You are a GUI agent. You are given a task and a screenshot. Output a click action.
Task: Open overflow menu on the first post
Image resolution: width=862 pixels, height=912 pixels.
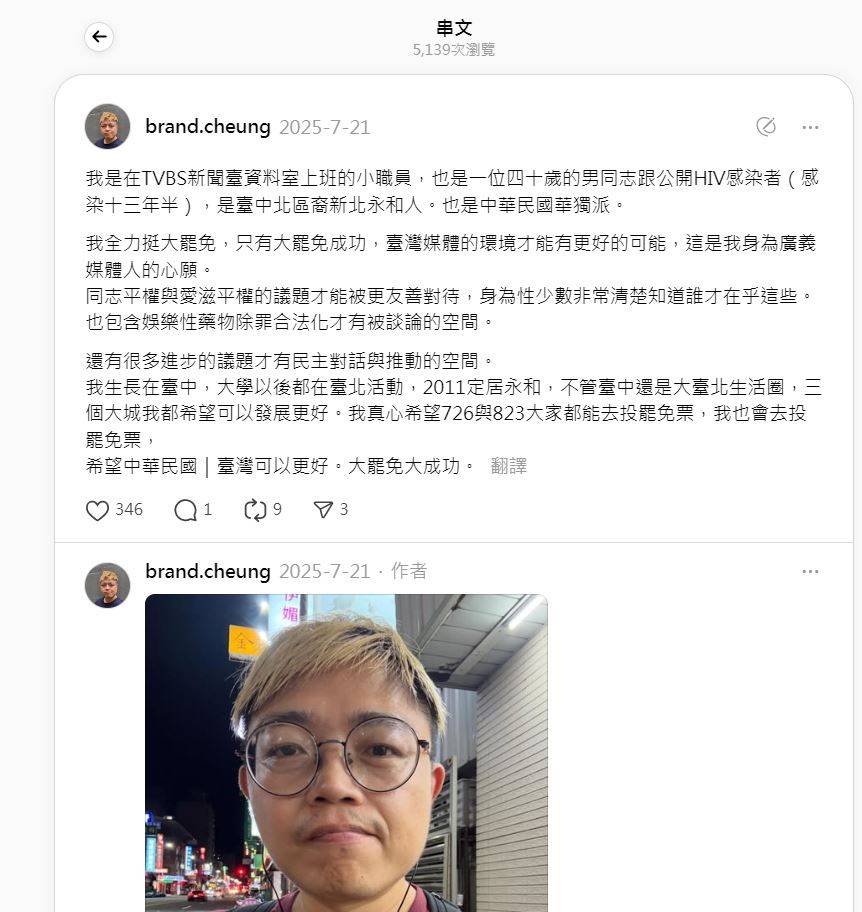(x=810, y=127)
